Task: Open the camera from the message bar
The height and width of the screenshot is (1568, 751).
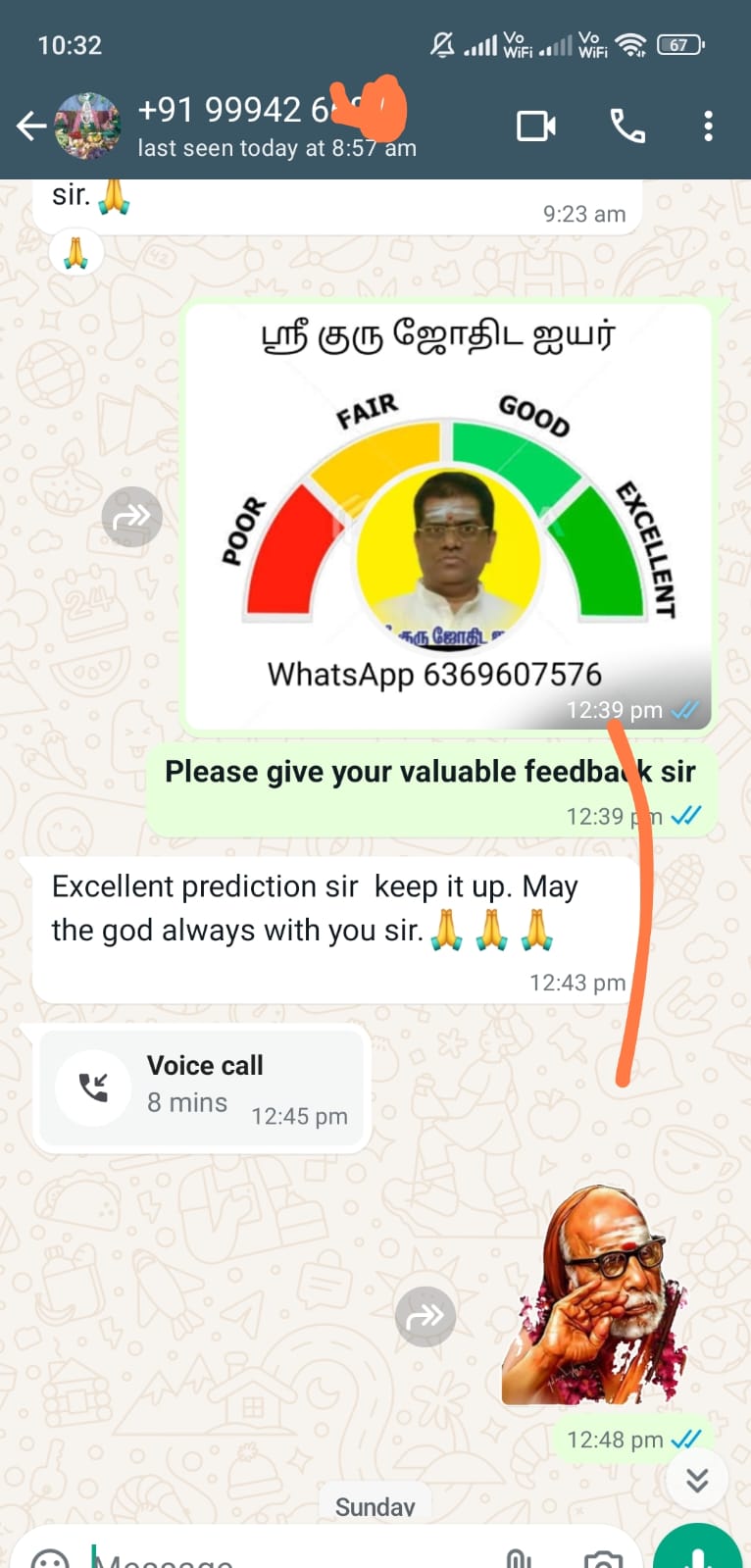Action: coord(603,1557)
